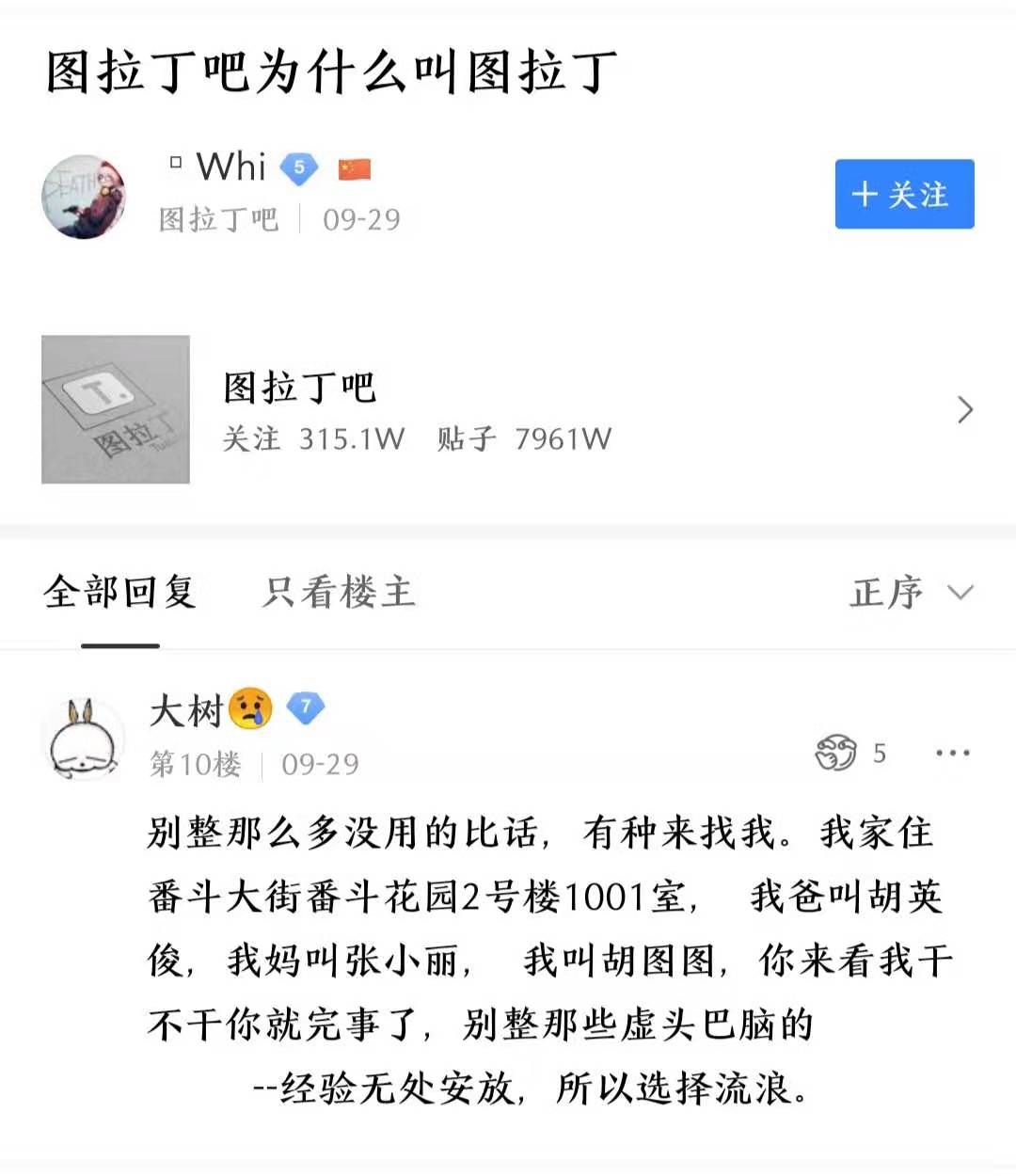Viewport: 1016px width, 1176px height.
Task: Open more options via the three-dot icon
Action: [x=954, y=753]
